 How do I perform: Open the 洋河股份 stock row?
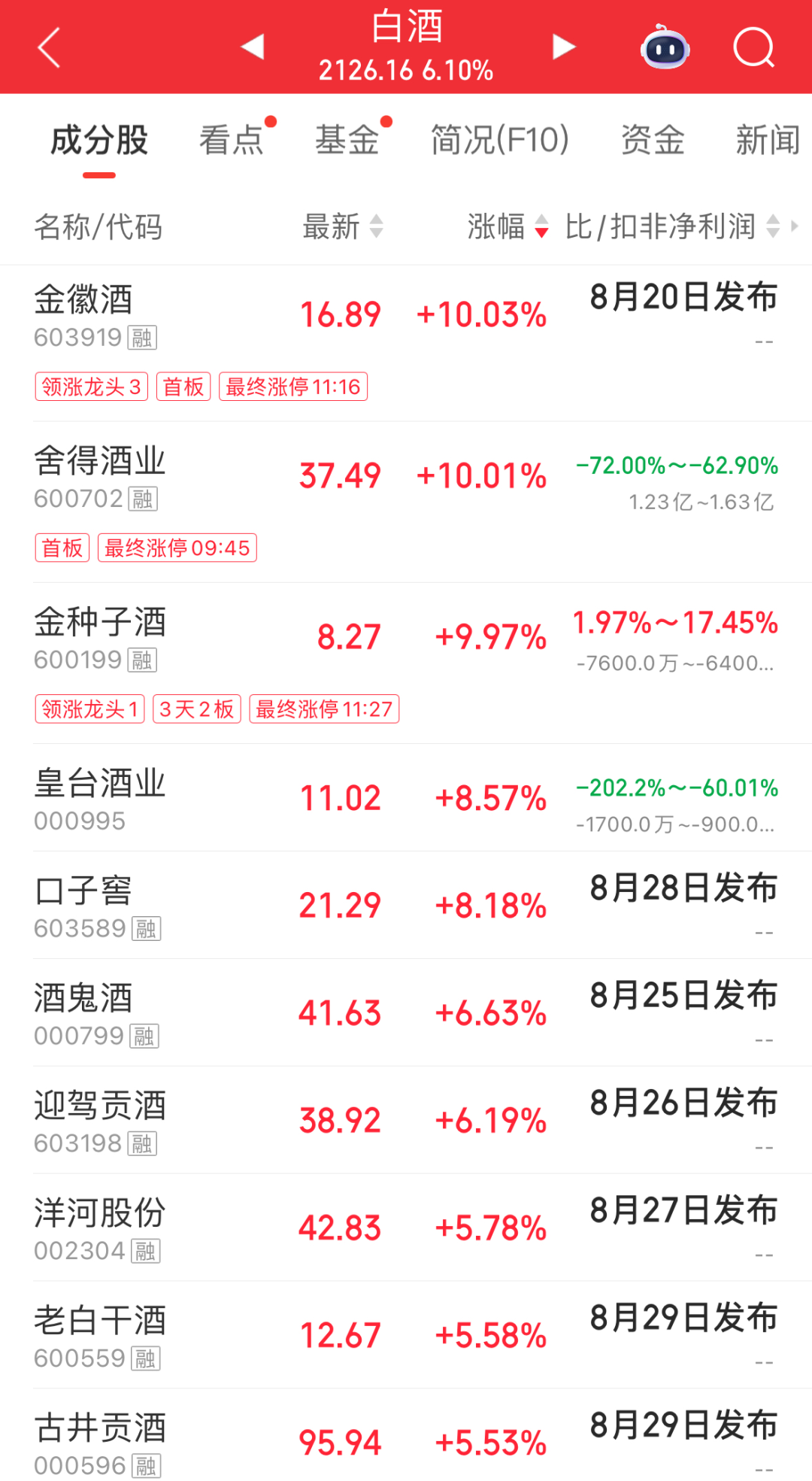click(x=406, y=1228)
